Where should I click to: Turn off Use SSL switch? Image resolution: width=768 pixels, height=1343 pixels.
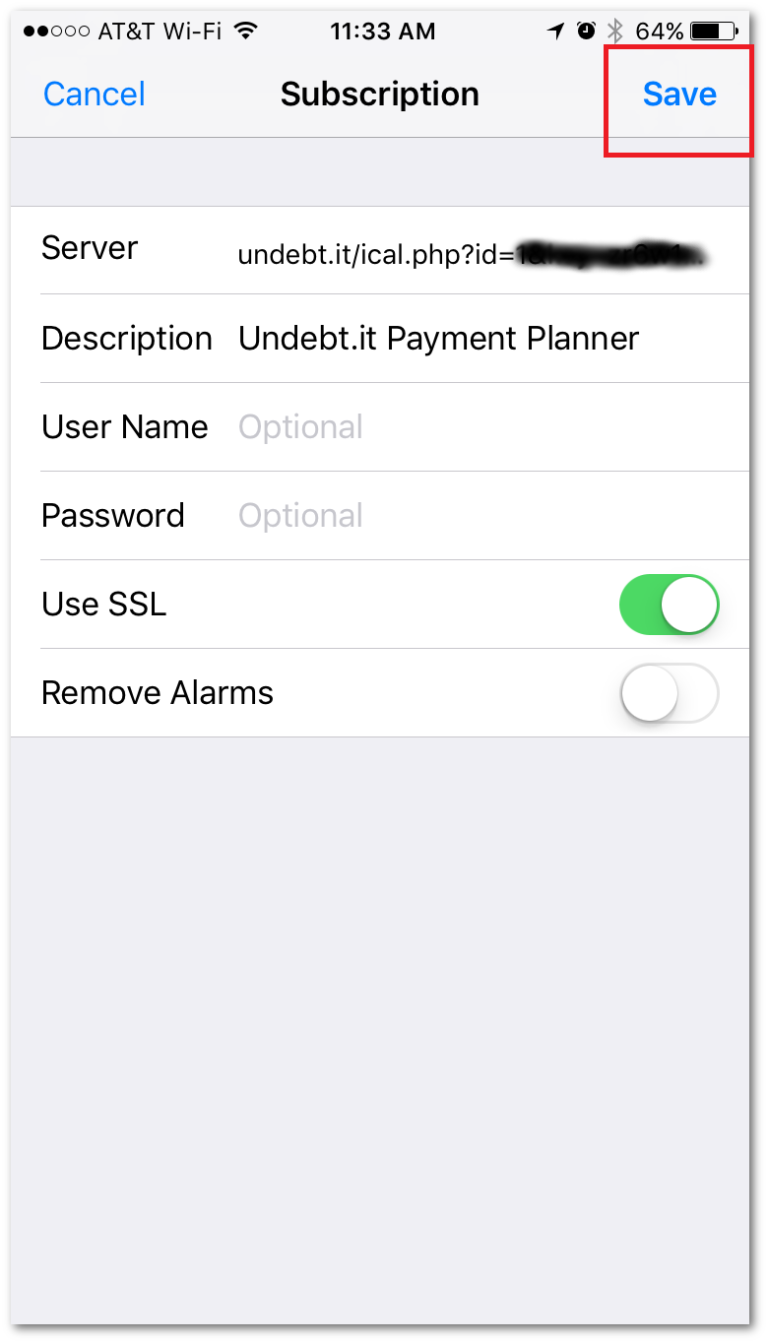669,604
